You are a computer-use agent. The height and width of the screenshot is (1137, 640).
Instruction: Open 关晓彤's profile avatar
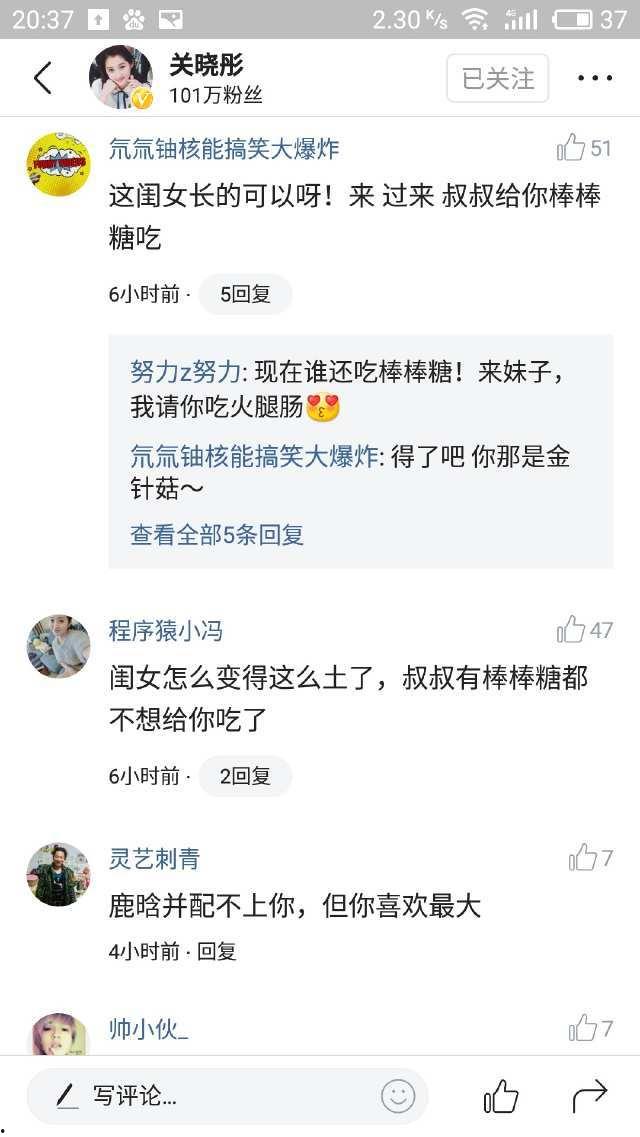click(x=121, y=78)
